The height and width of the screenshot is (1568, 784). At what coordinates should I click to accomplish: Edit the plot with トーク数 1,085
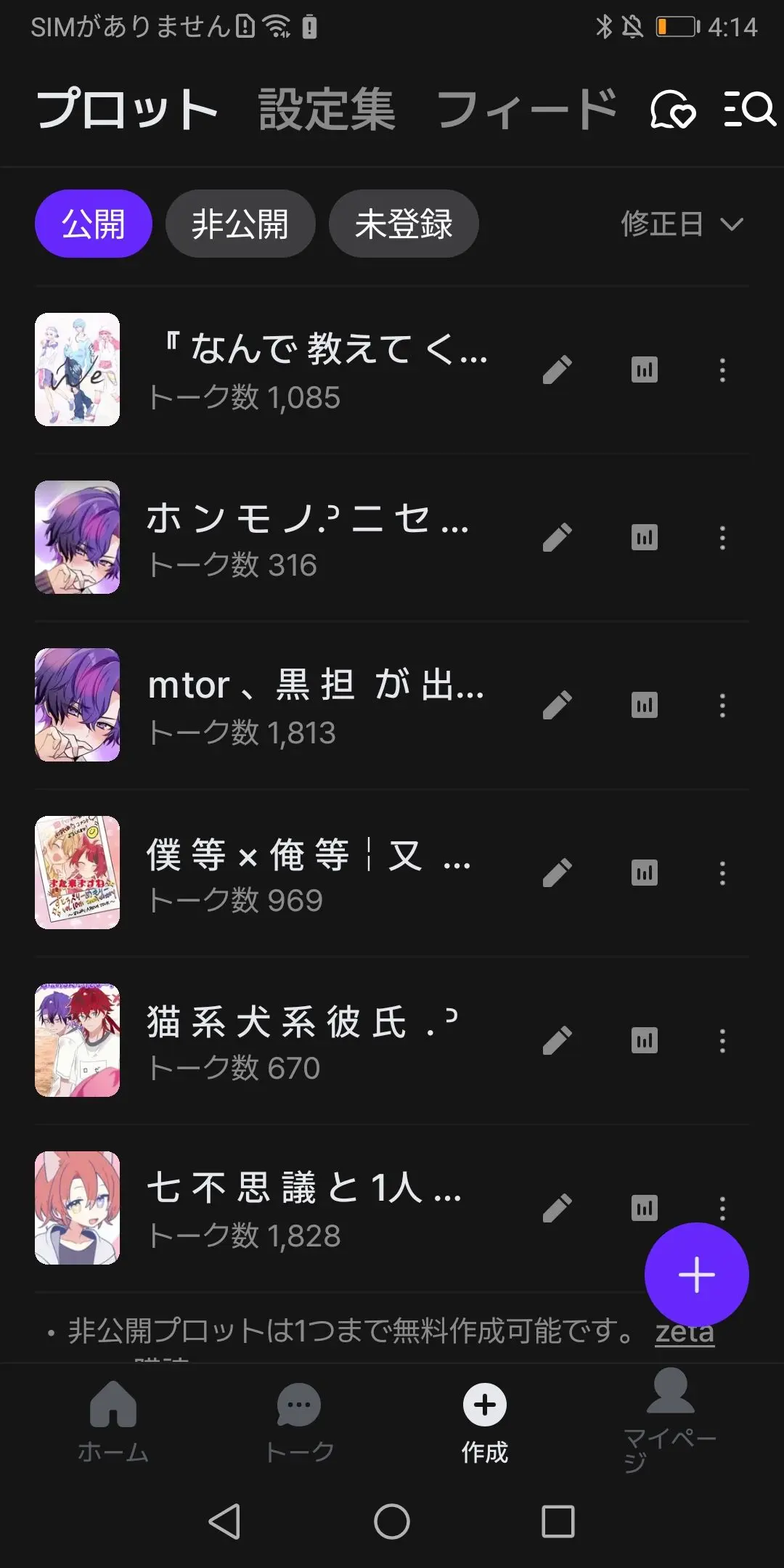[x=558, y=370]
